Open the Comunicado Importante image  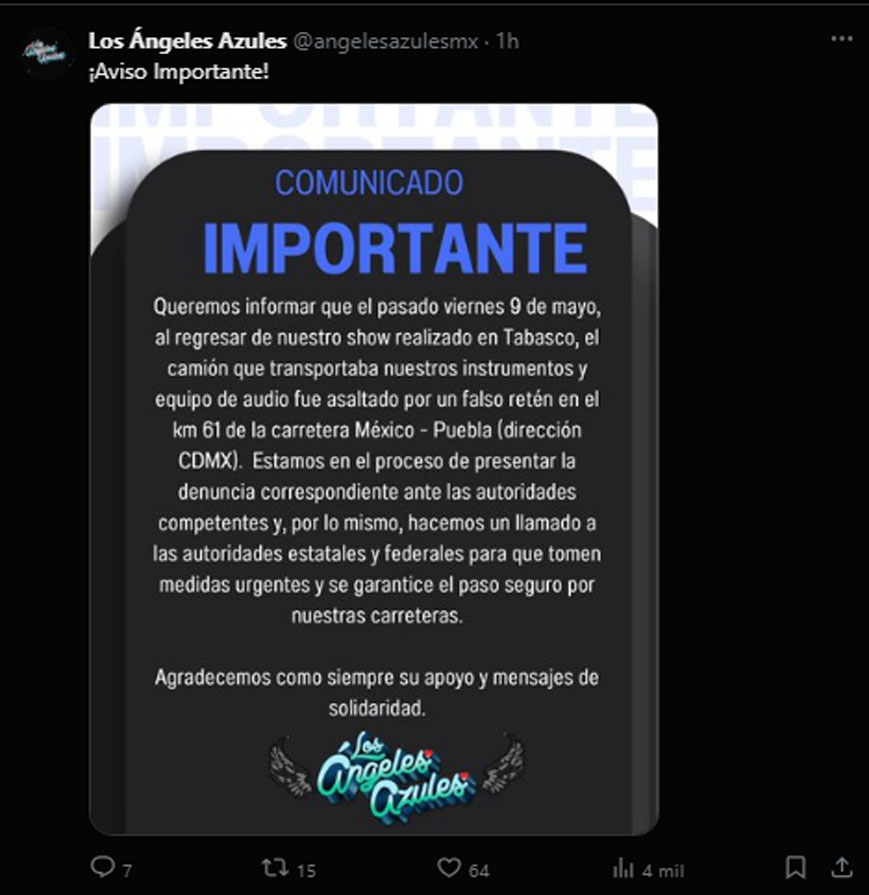coord(374,470)
